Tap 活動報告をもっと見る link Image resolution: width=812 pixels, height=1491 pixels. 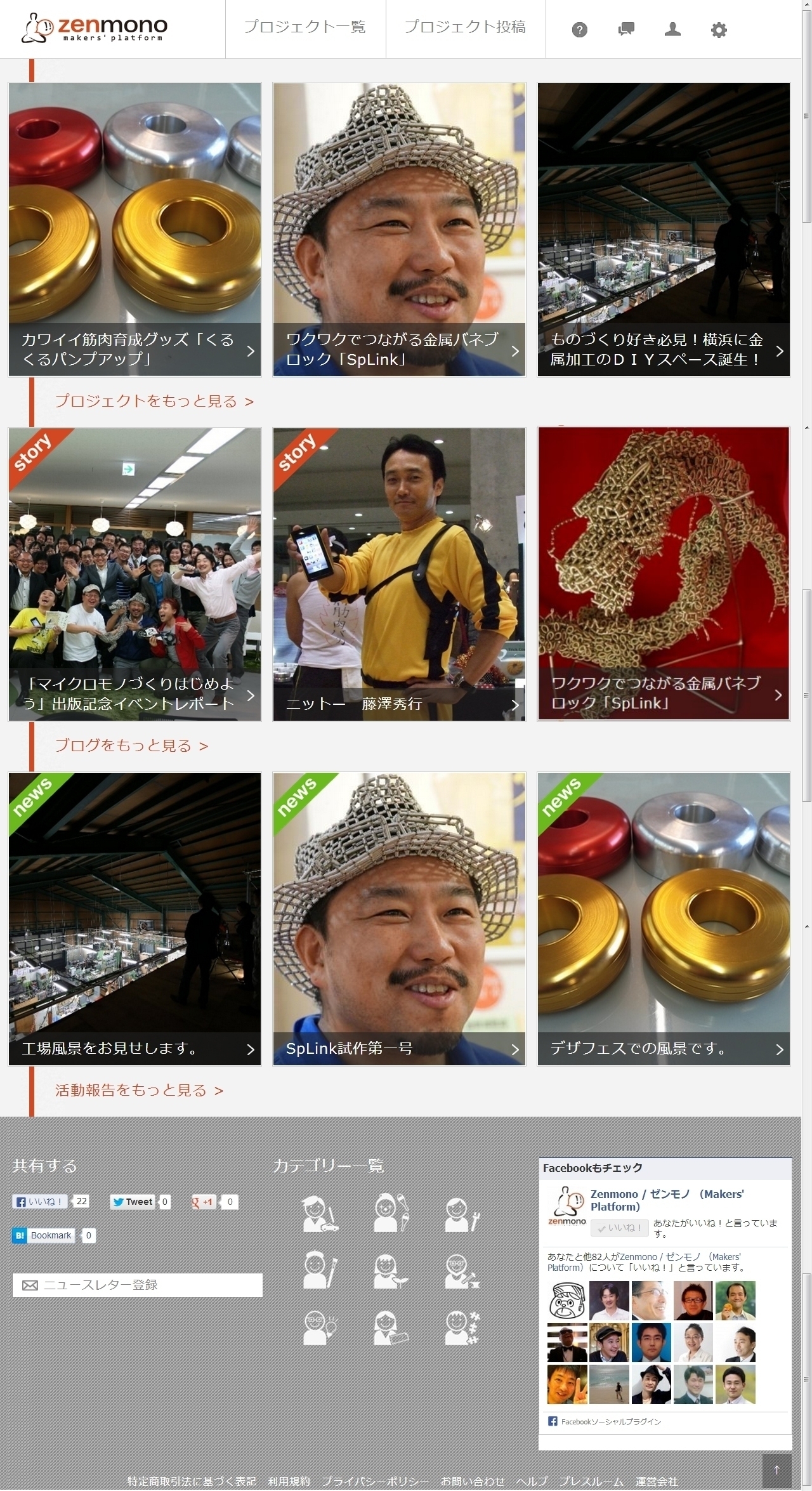139,1090
